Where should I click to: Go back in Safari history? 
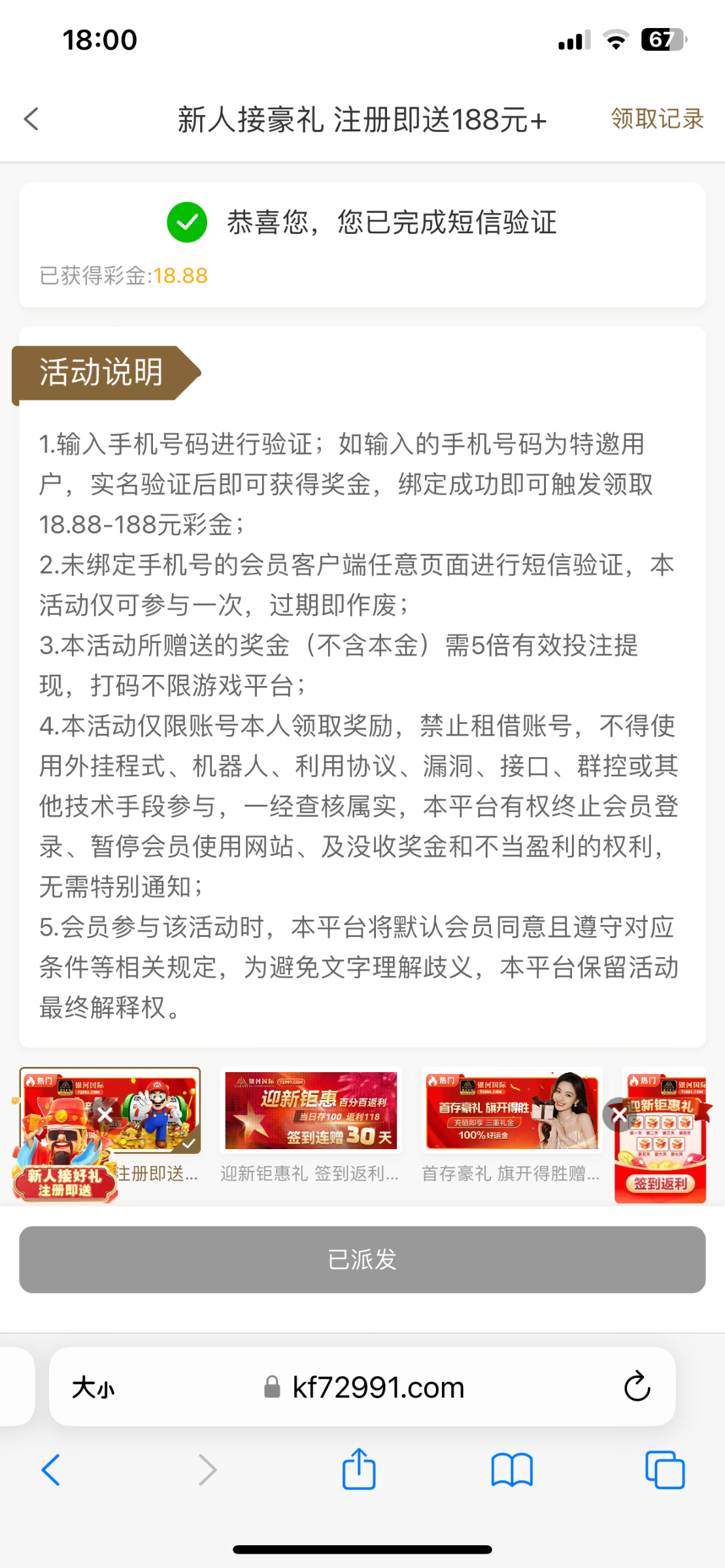[50, 1470]
